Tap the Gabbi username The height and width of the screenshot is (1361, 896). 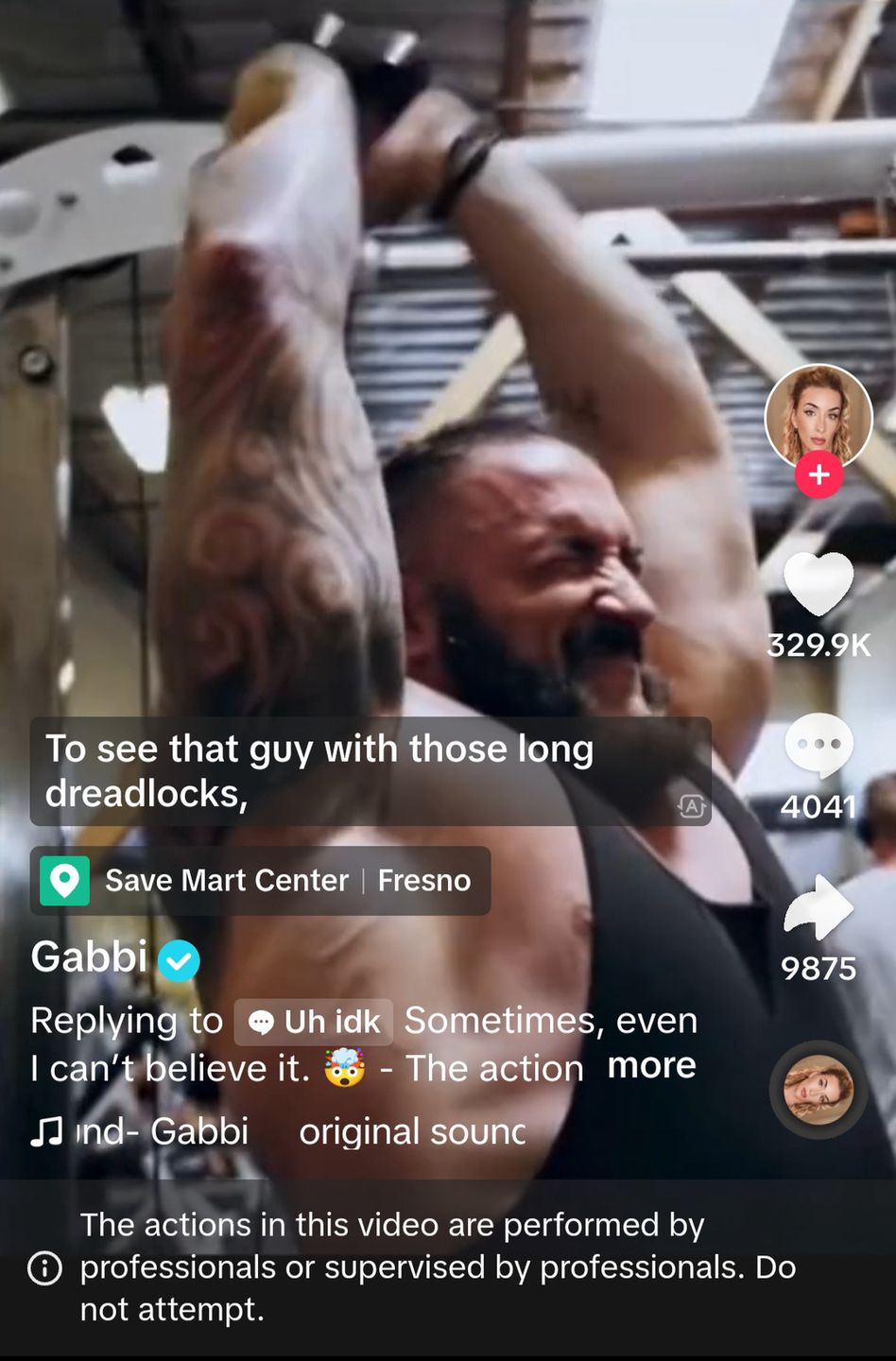click(x=90, y=957)
